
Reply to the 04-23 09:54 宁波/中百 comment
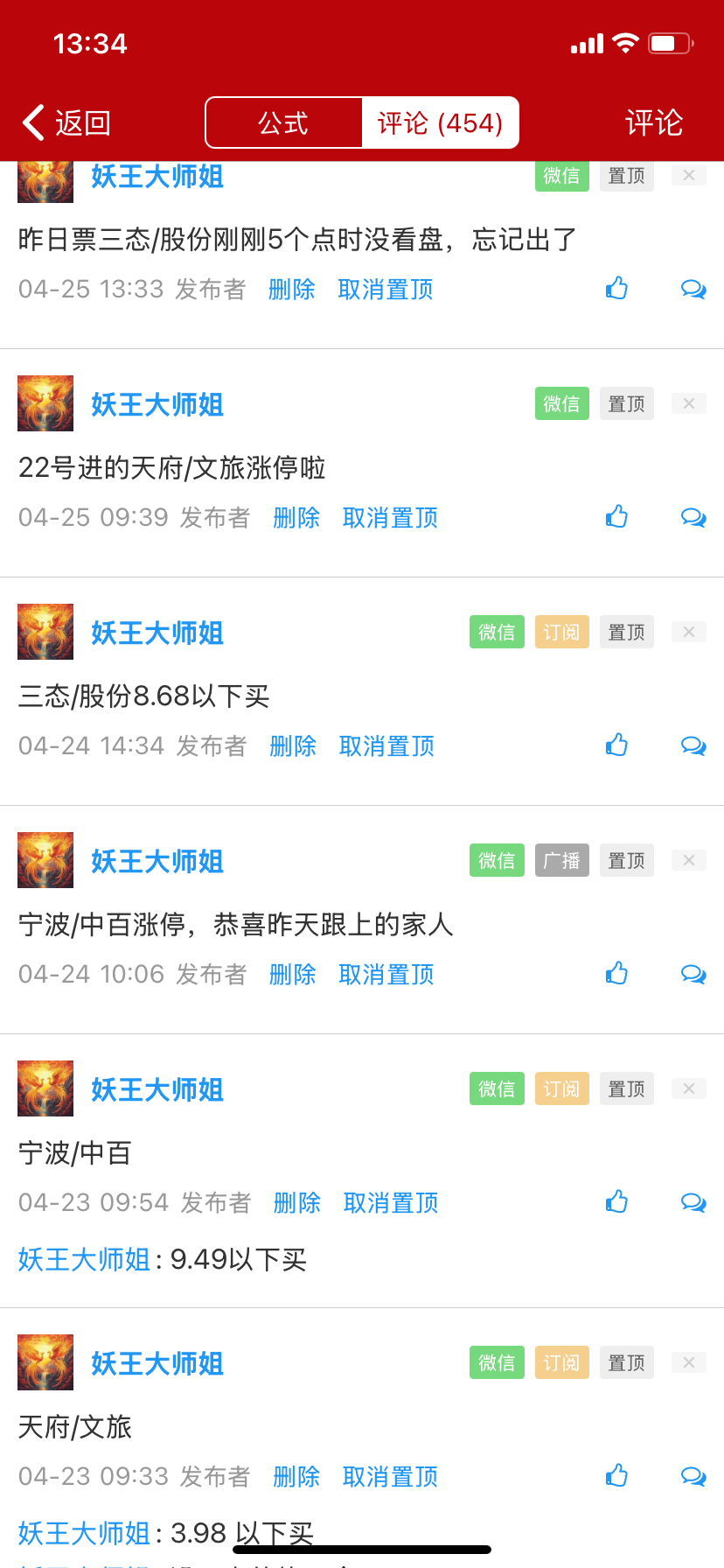pos(693,1202)
